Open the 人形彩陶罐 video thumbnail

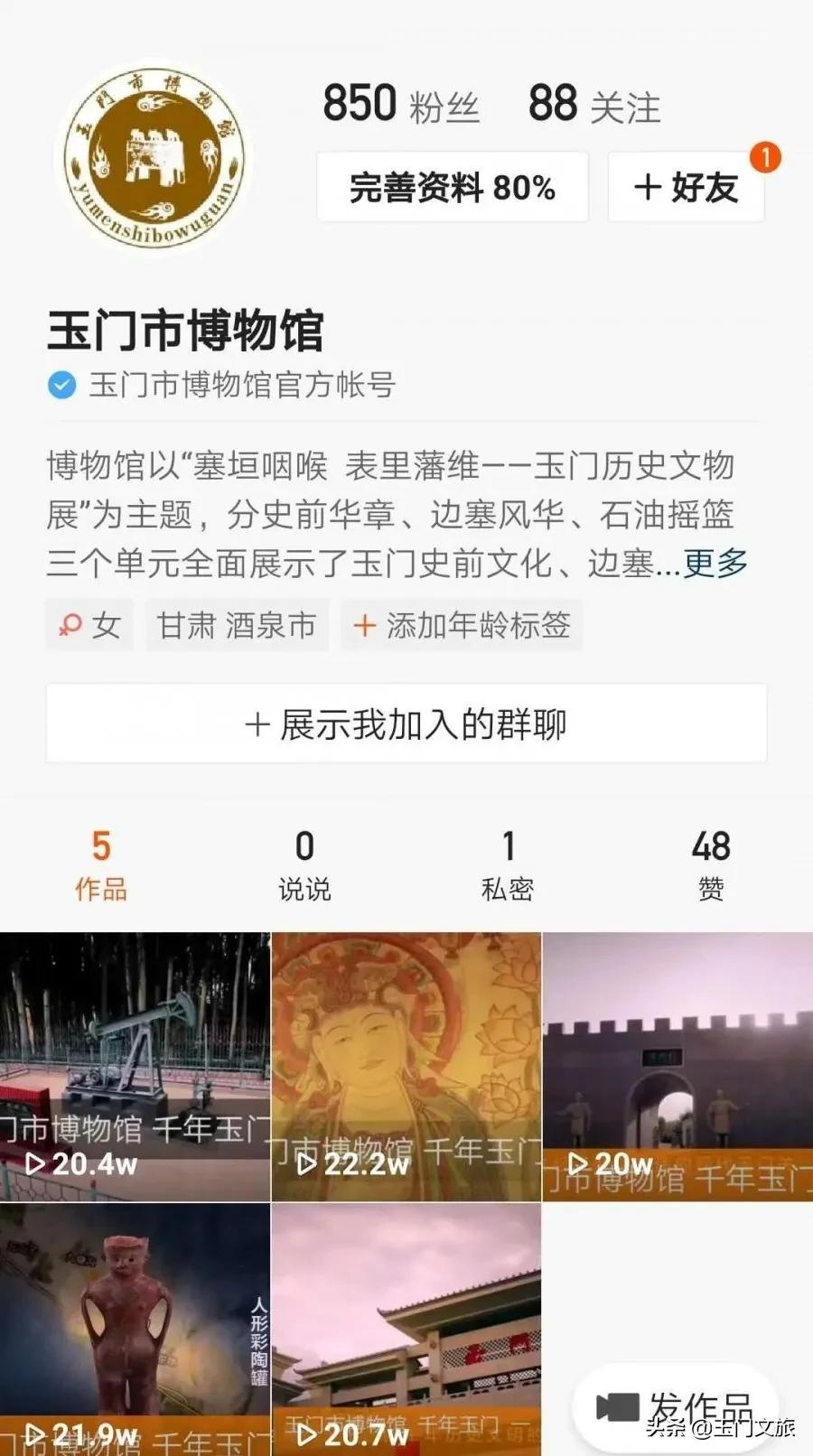tap(135, 1328)
